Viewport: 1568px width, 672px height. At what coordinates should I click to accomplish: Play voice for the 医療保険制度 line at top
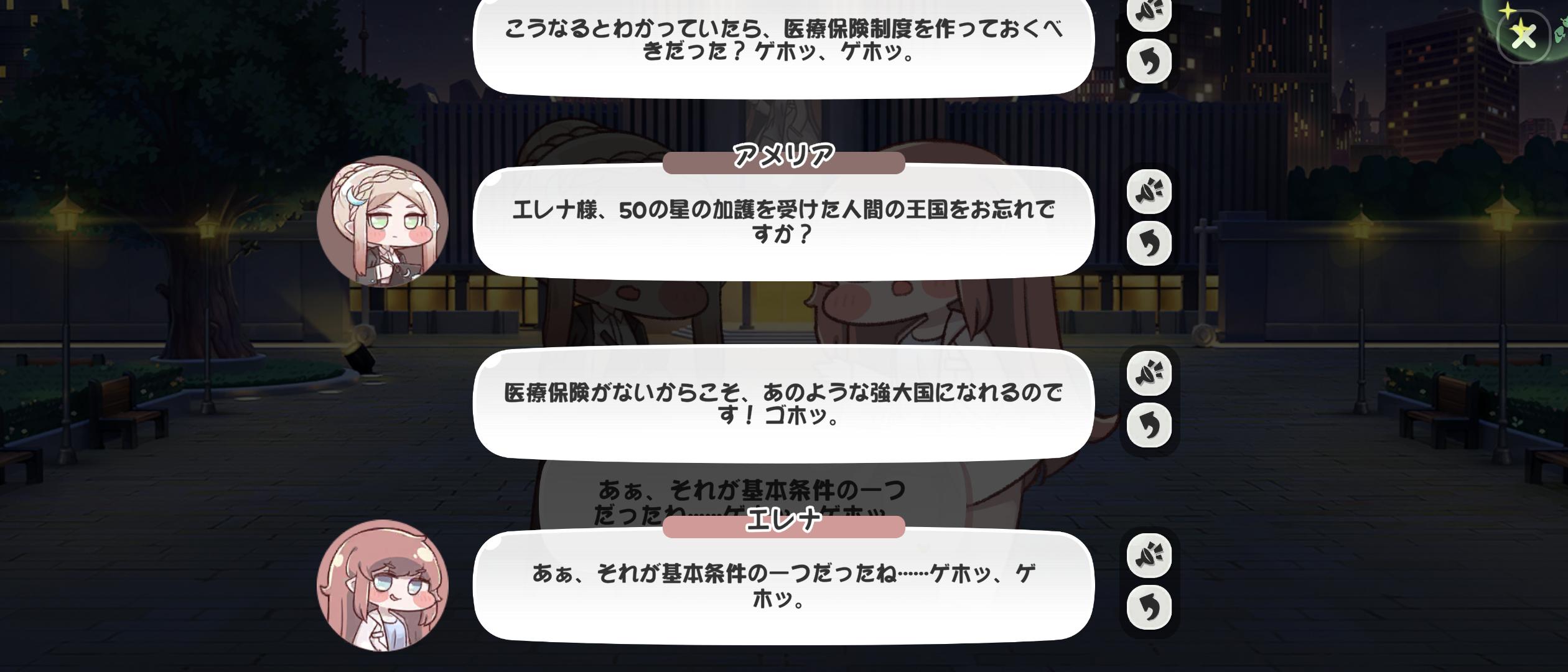tap(1149, 12)
